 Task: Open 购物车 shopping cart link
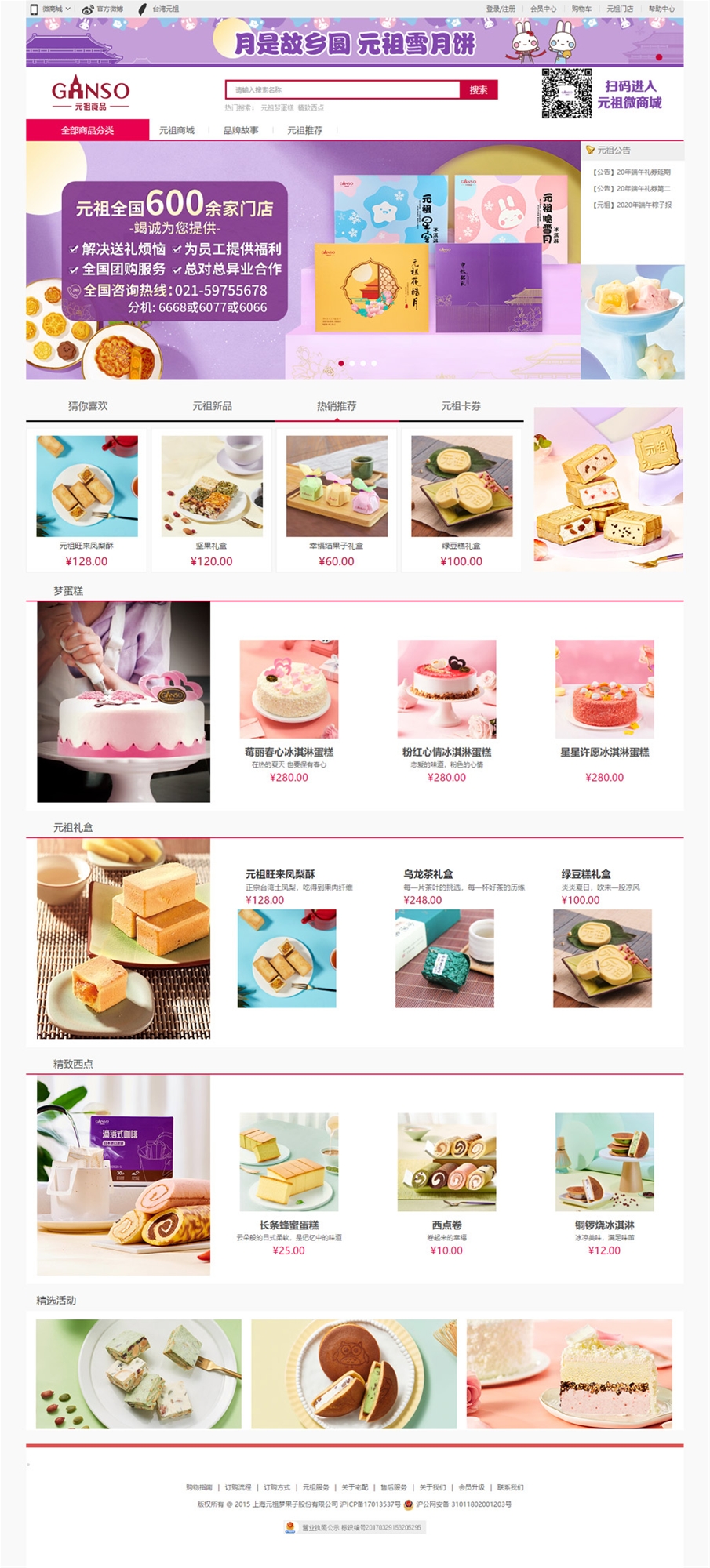click(x=581, y=9)
